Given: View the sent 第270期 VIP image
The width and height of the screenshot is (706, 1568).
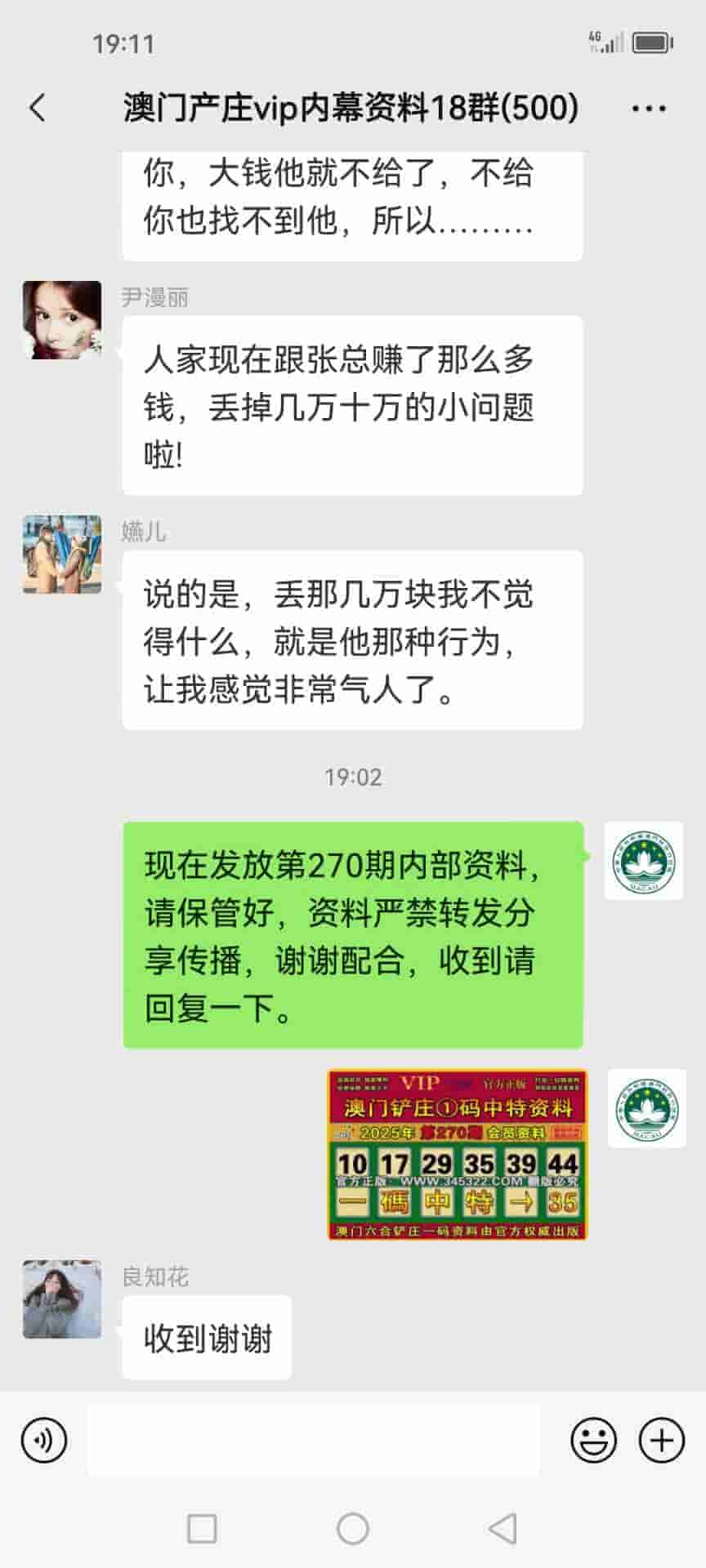Looking at the screenshot, I should pyautogui.click(x=457, y=1154).
